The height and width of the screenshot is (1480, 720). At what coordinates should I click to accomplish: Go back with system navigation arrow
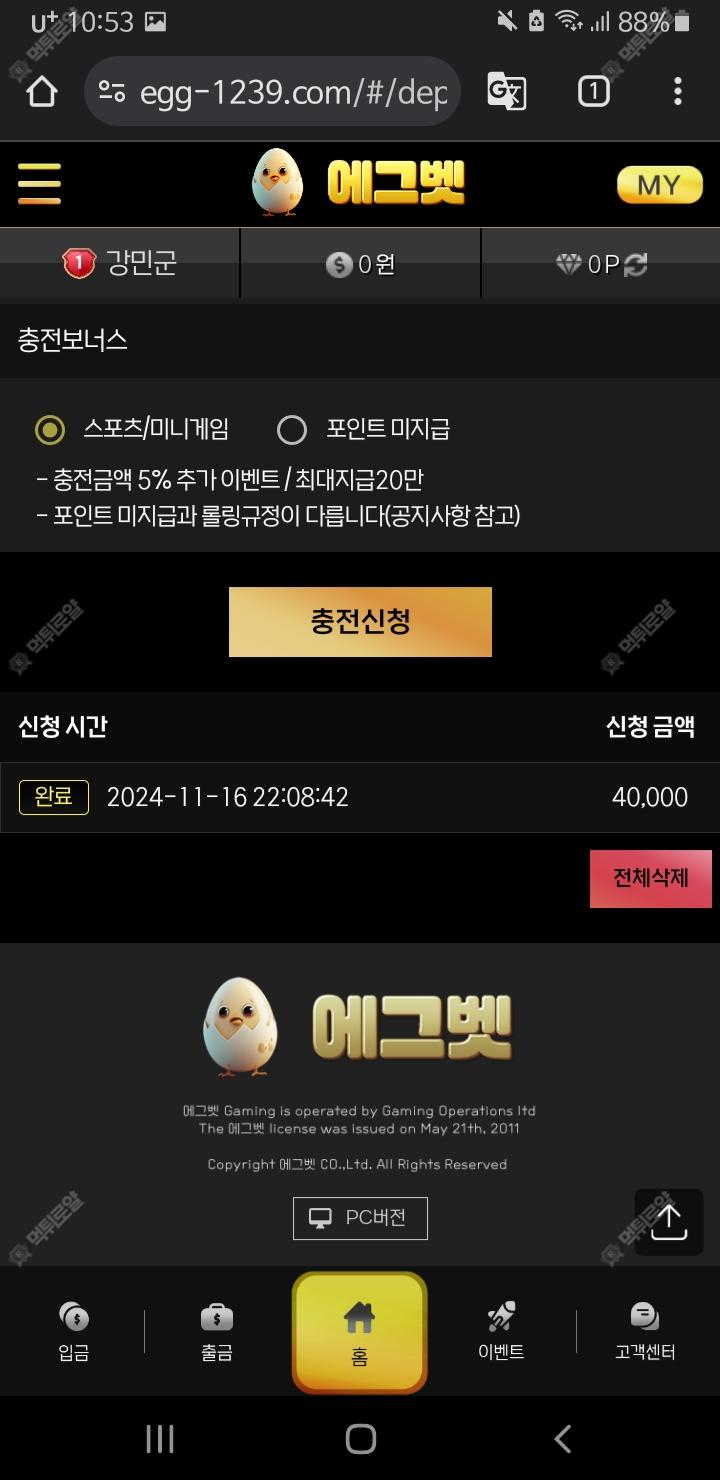pos(563,1439)
